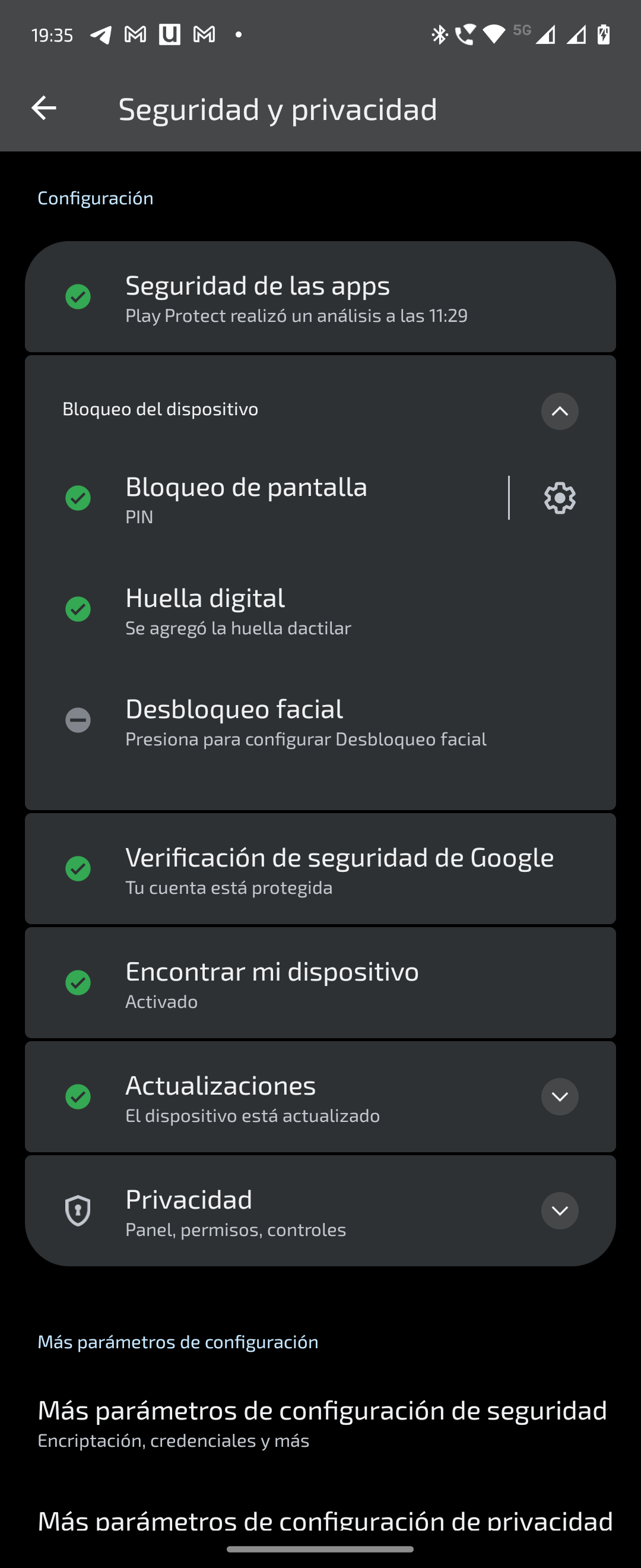The width and height of the screenshot is (641, 1568).
Task: Tap the gear icon beside Bloqueo de pantalla
Action: point(559,498)
